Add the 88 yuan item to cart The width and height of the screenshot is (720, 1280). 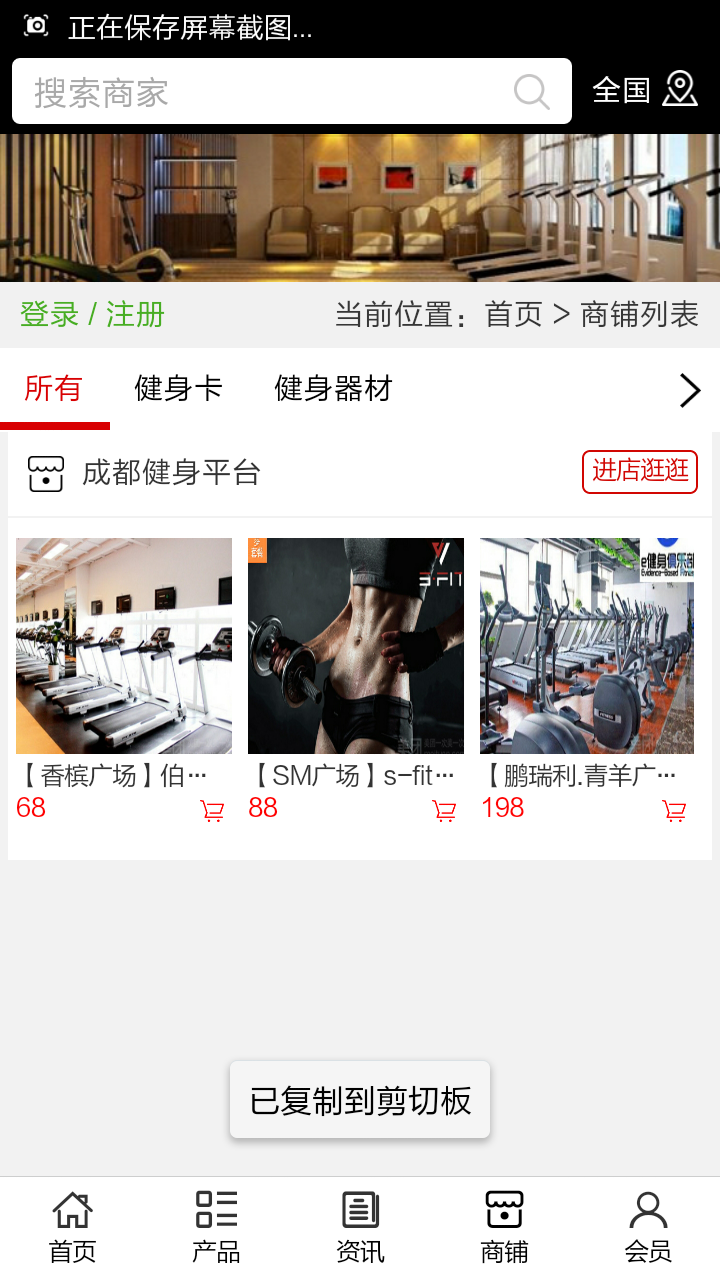coord(444,811)
